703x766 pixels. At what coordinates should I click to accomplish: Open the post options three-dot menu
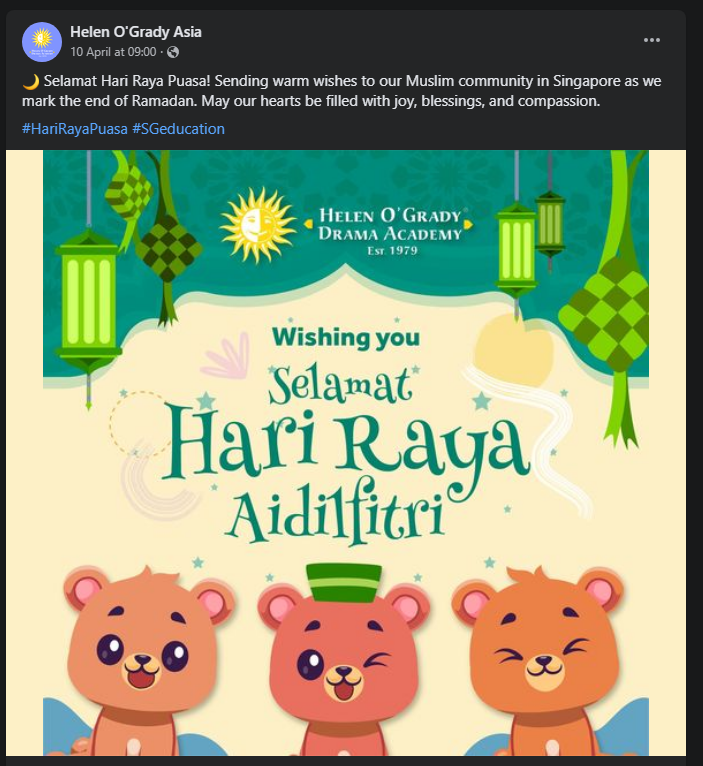[652, 40]
